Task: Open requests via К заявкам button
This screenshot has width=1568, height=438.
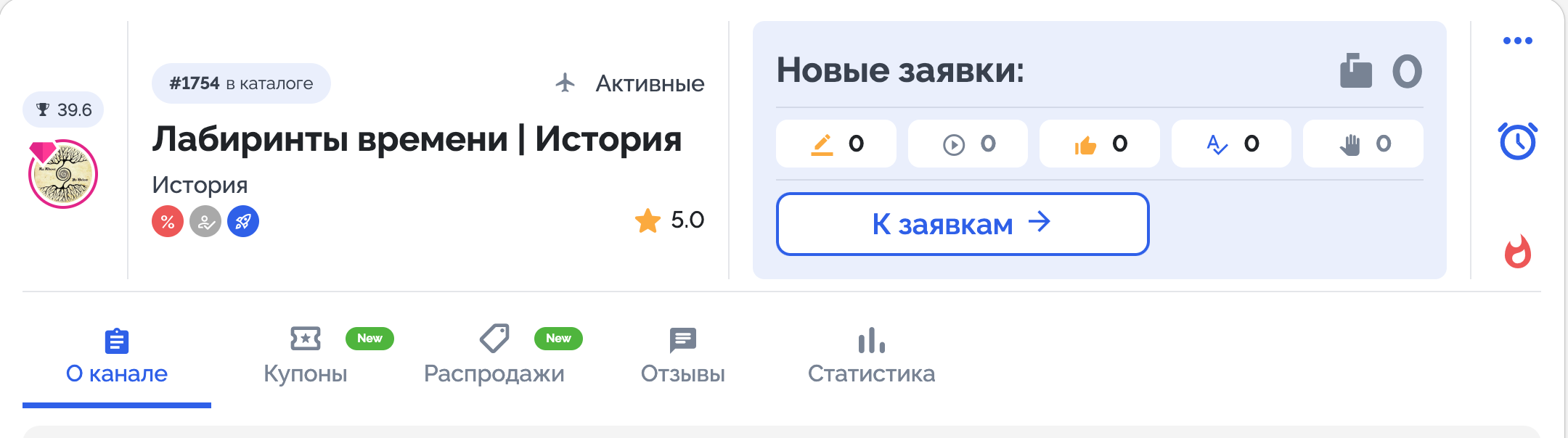Action: [x=962, y=224]
